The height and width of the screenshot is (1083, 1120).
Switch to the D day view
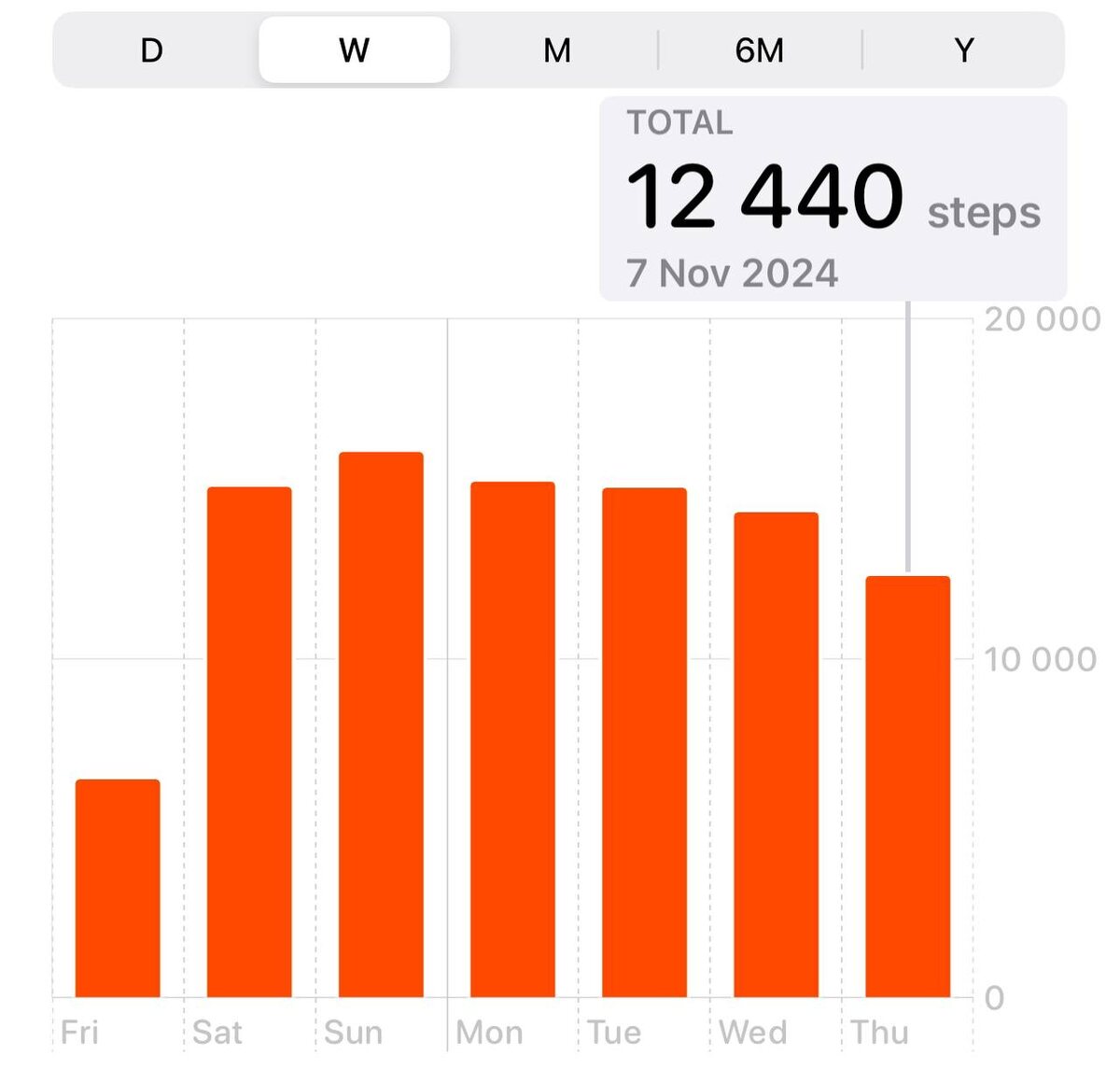click(x=152, y=50)
